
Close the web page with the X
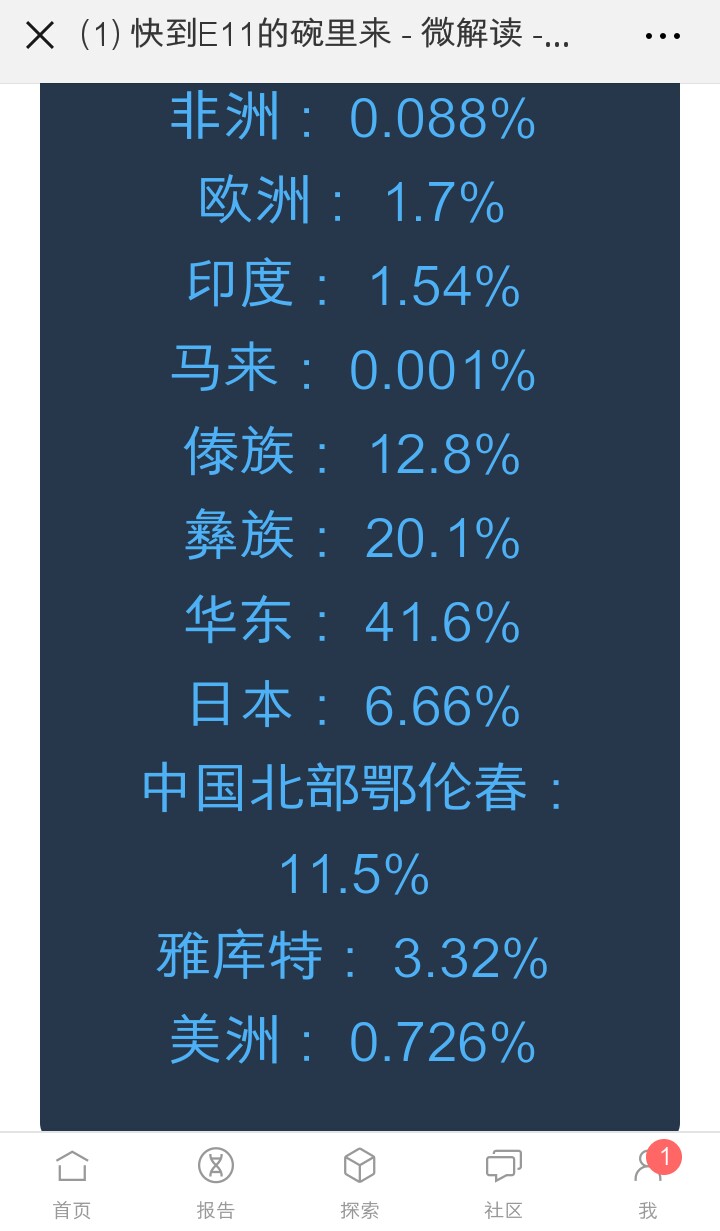pos(39,36)
